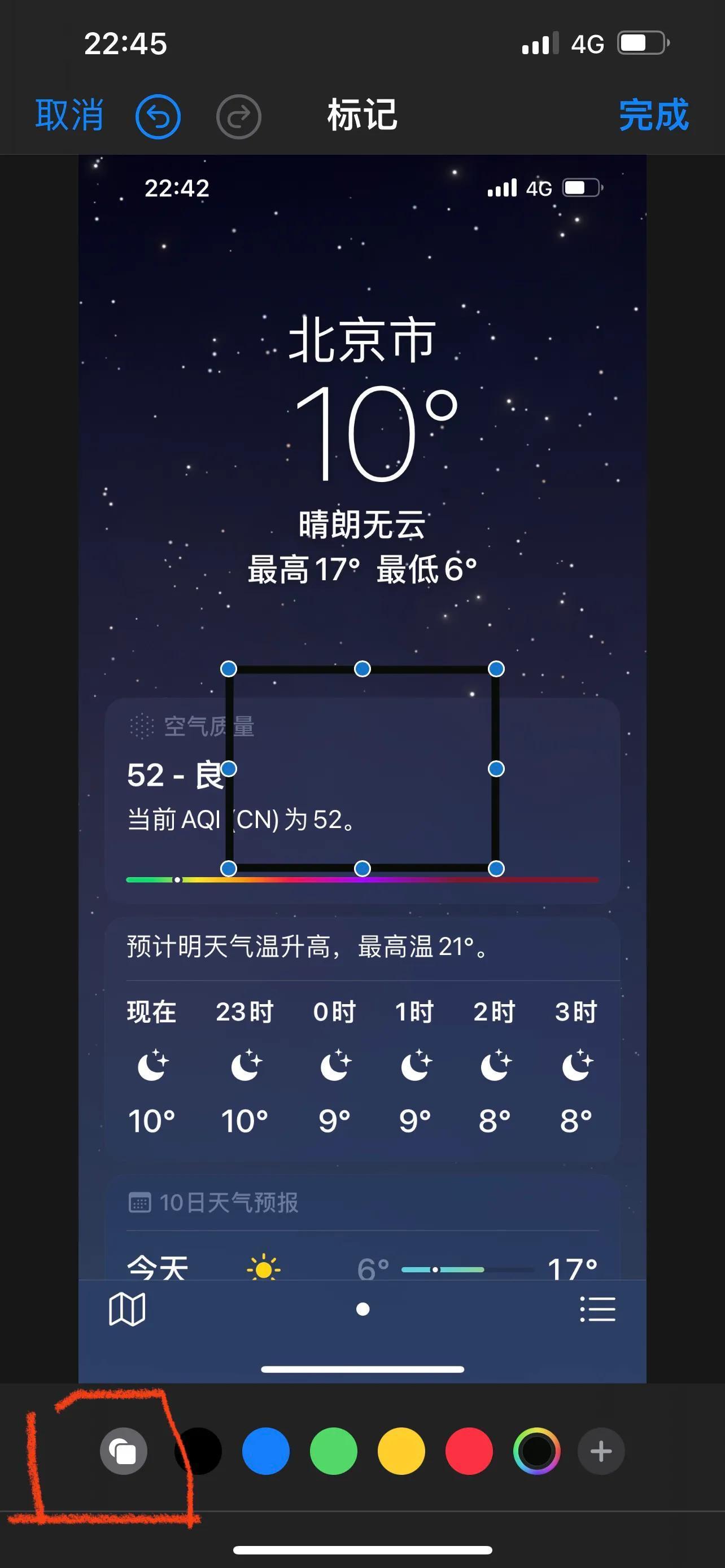The width and height of the screenshot is (725, 1568).
Task: Open the shape fill style button
Action: (x=124, y=1451)
